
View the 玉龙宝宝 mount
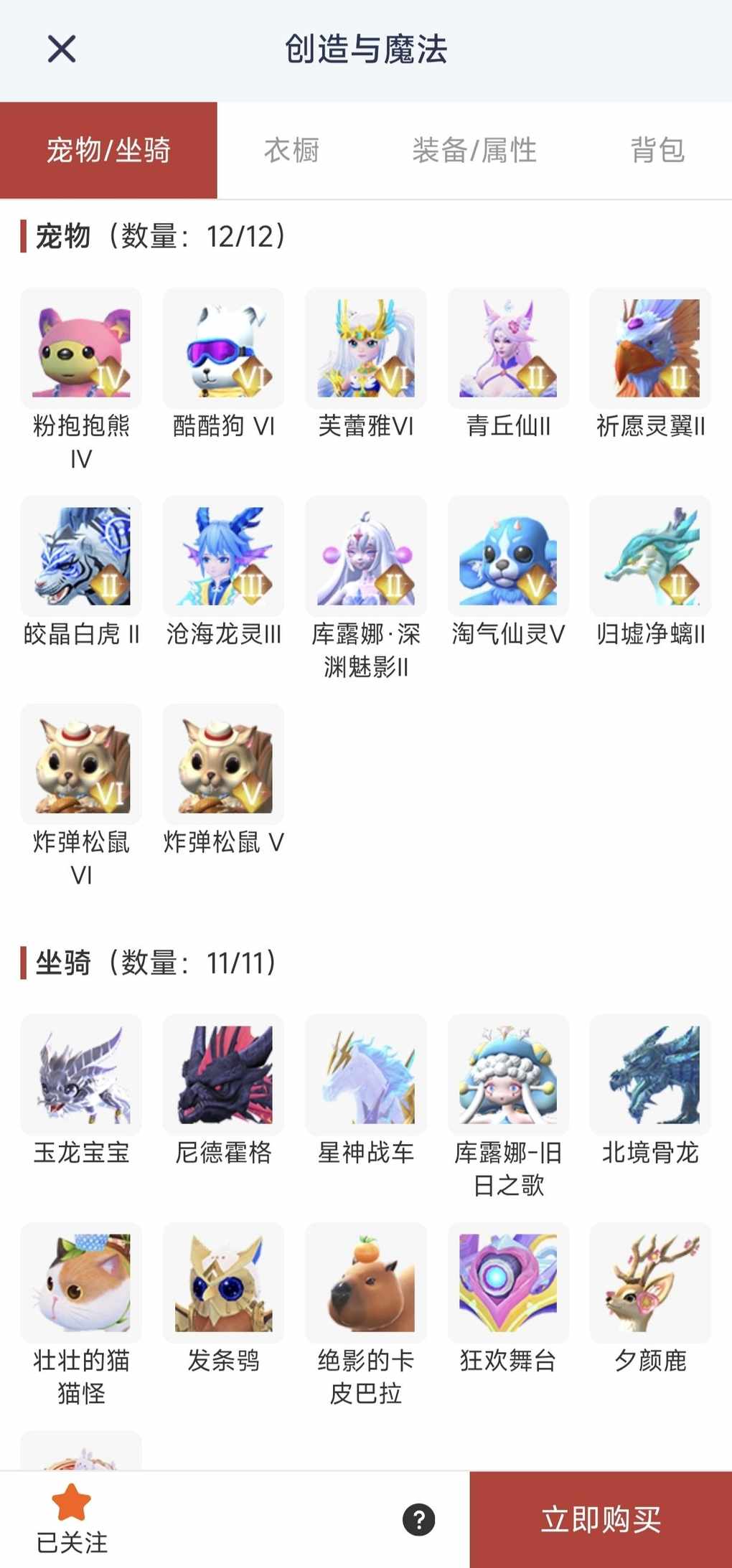[x=81, y=1075]
